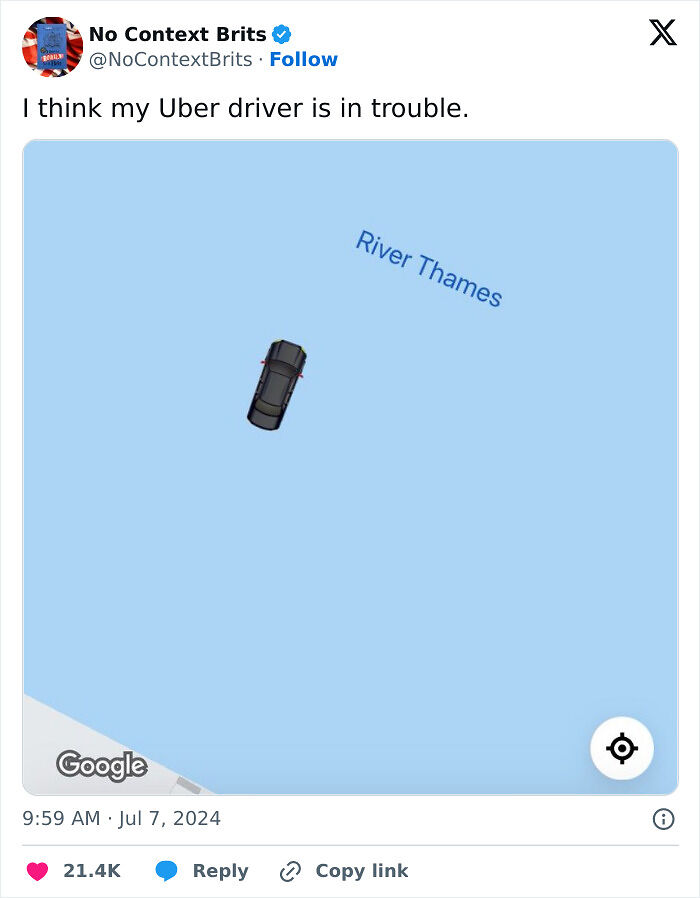View the post on X via logo
The image size is (700, 898).
coord(662,33)
